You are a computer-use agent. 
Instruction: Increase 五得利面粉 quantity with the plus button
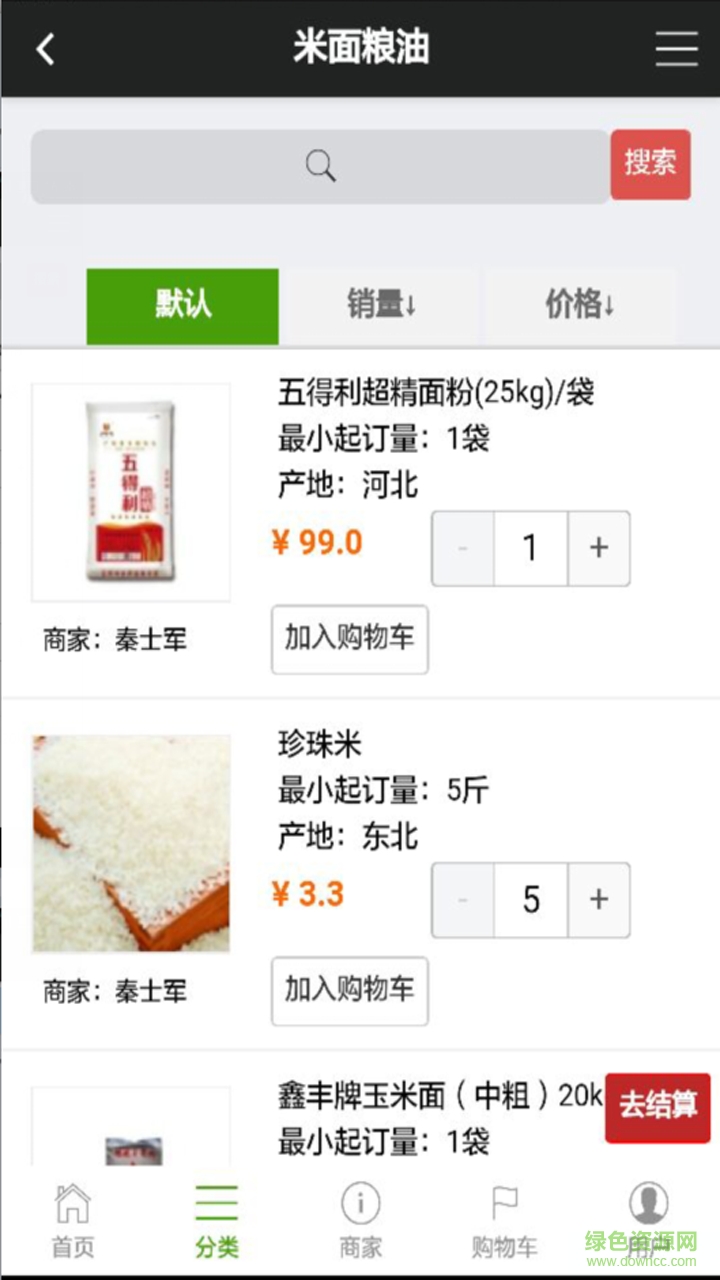pyautogui.click(x=598, y=548)
